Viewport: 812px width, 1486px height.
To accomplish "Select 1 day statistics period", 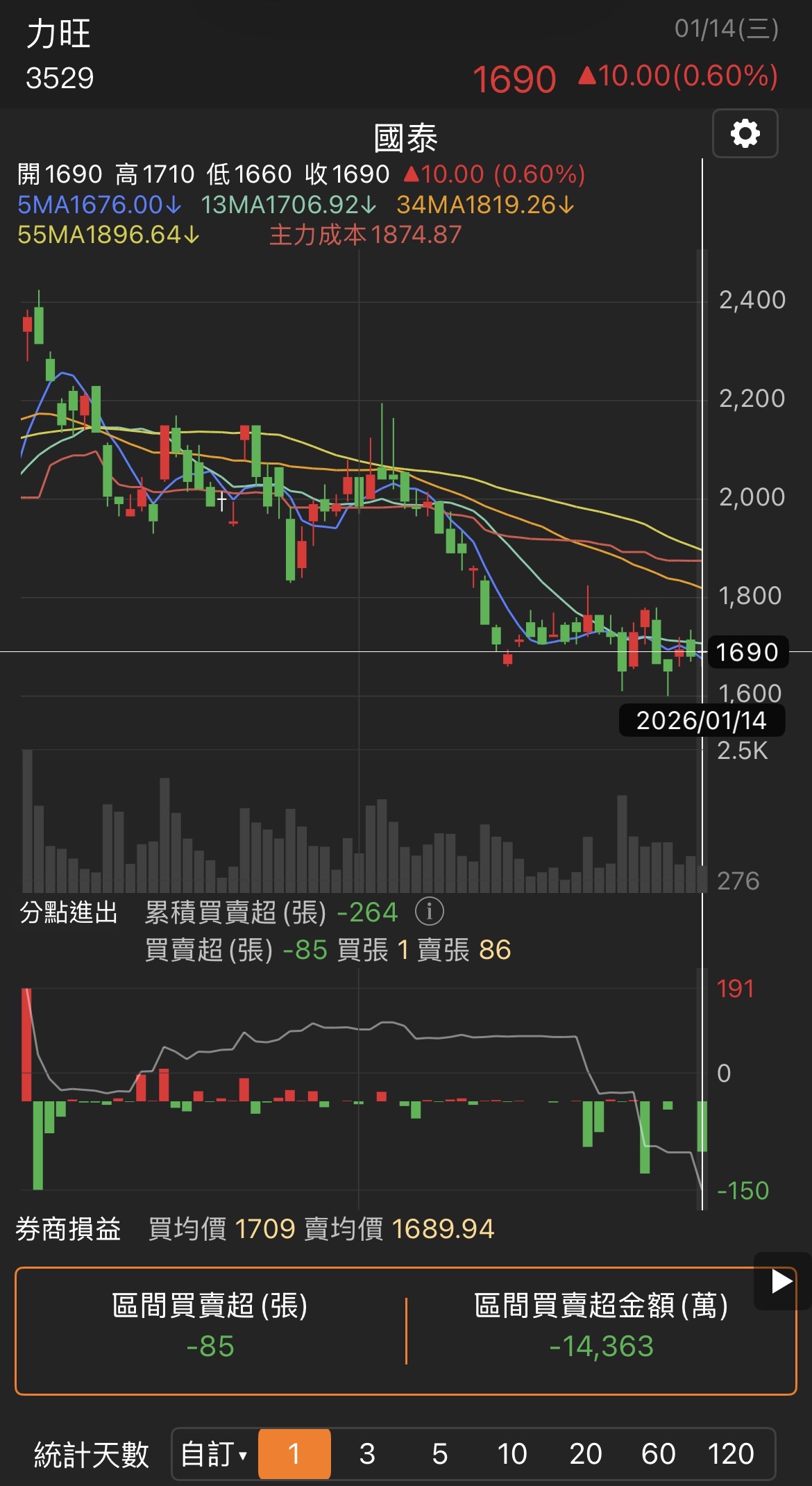I will [x=294, y=1454].
